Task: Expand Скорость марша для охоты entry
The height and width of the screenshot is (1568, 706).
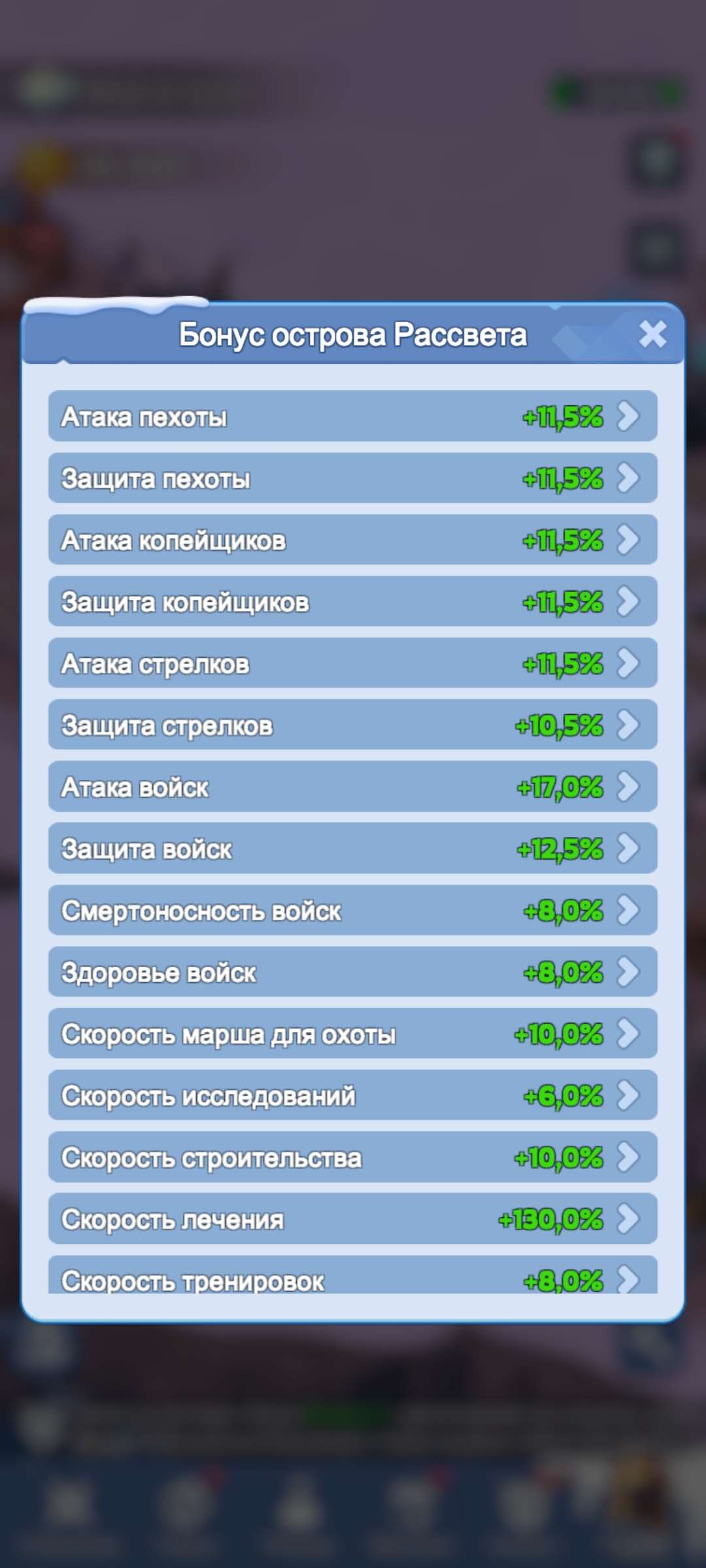Action: coord(630,1034)
